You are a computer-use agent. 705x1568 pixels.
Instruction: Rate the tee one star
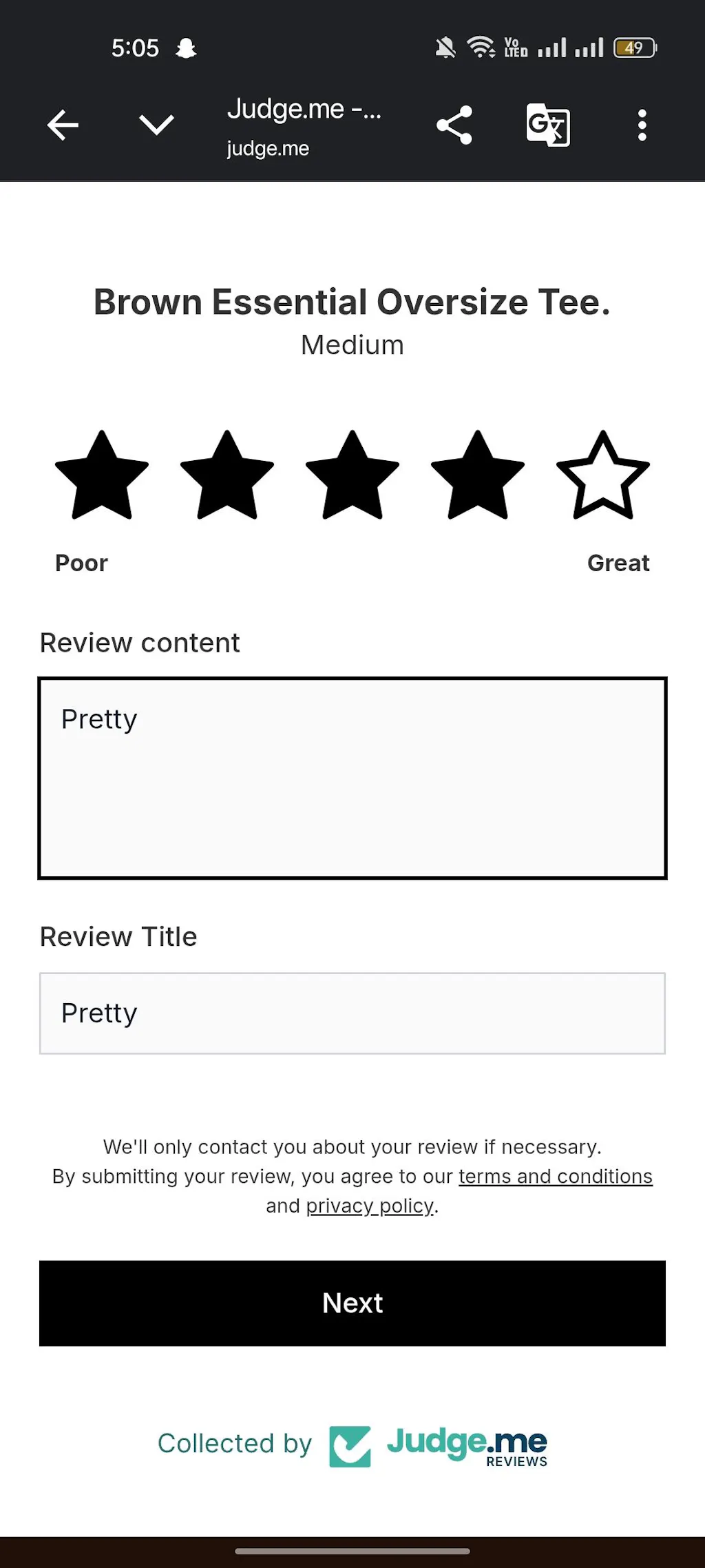point(102,476)
